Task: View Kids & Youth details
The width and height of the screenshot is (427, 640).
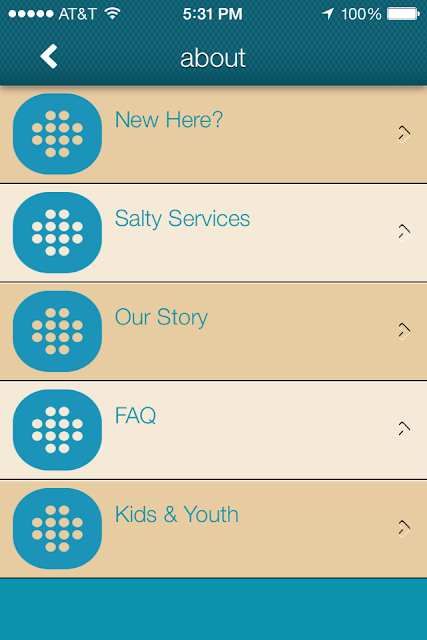Action: [214, 529]
